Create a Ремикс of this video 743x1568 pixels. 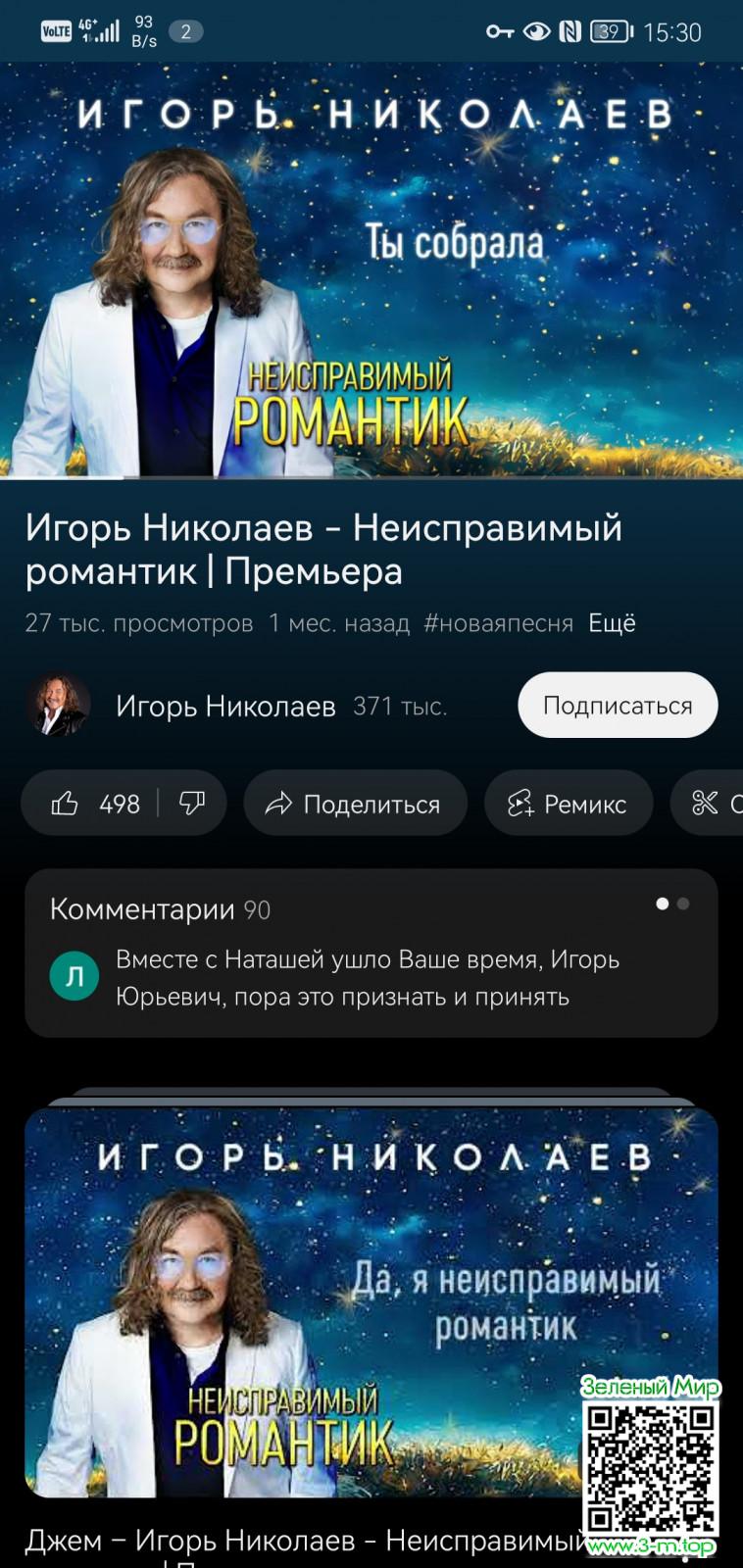pos(568,805)
